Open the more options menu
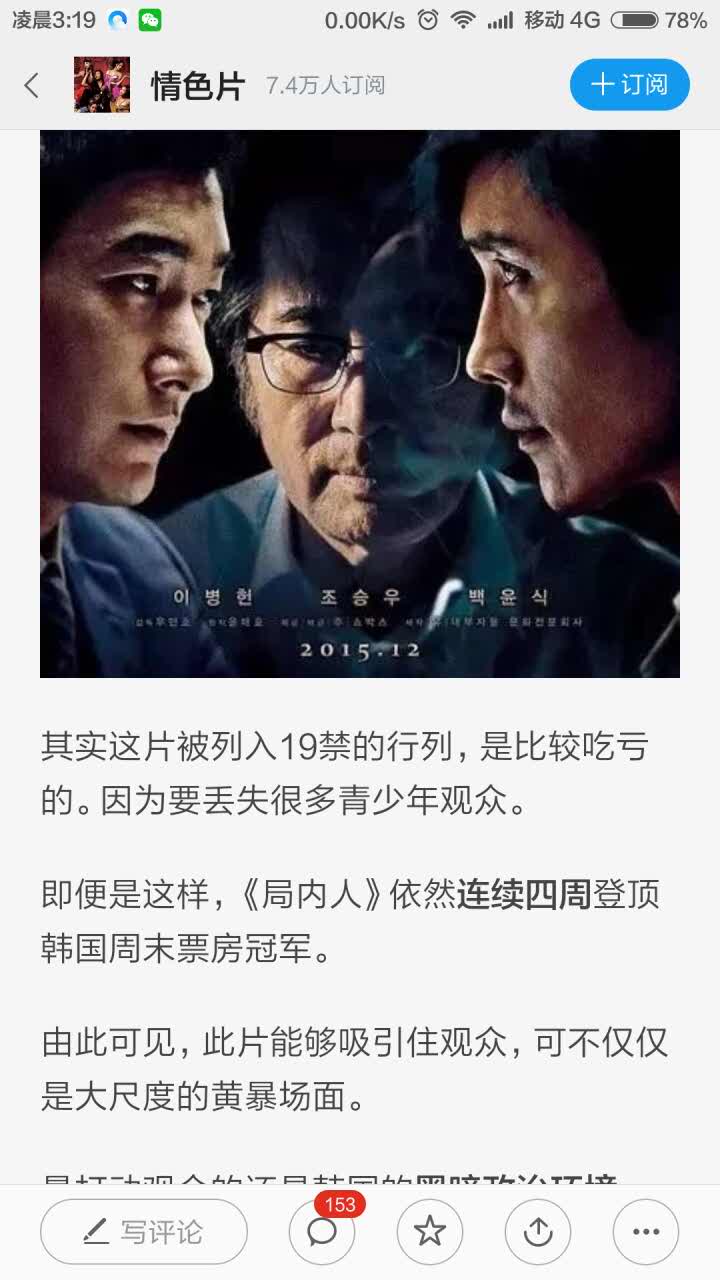Viewport: 720px width, 1280px height. click(646, 1232)
